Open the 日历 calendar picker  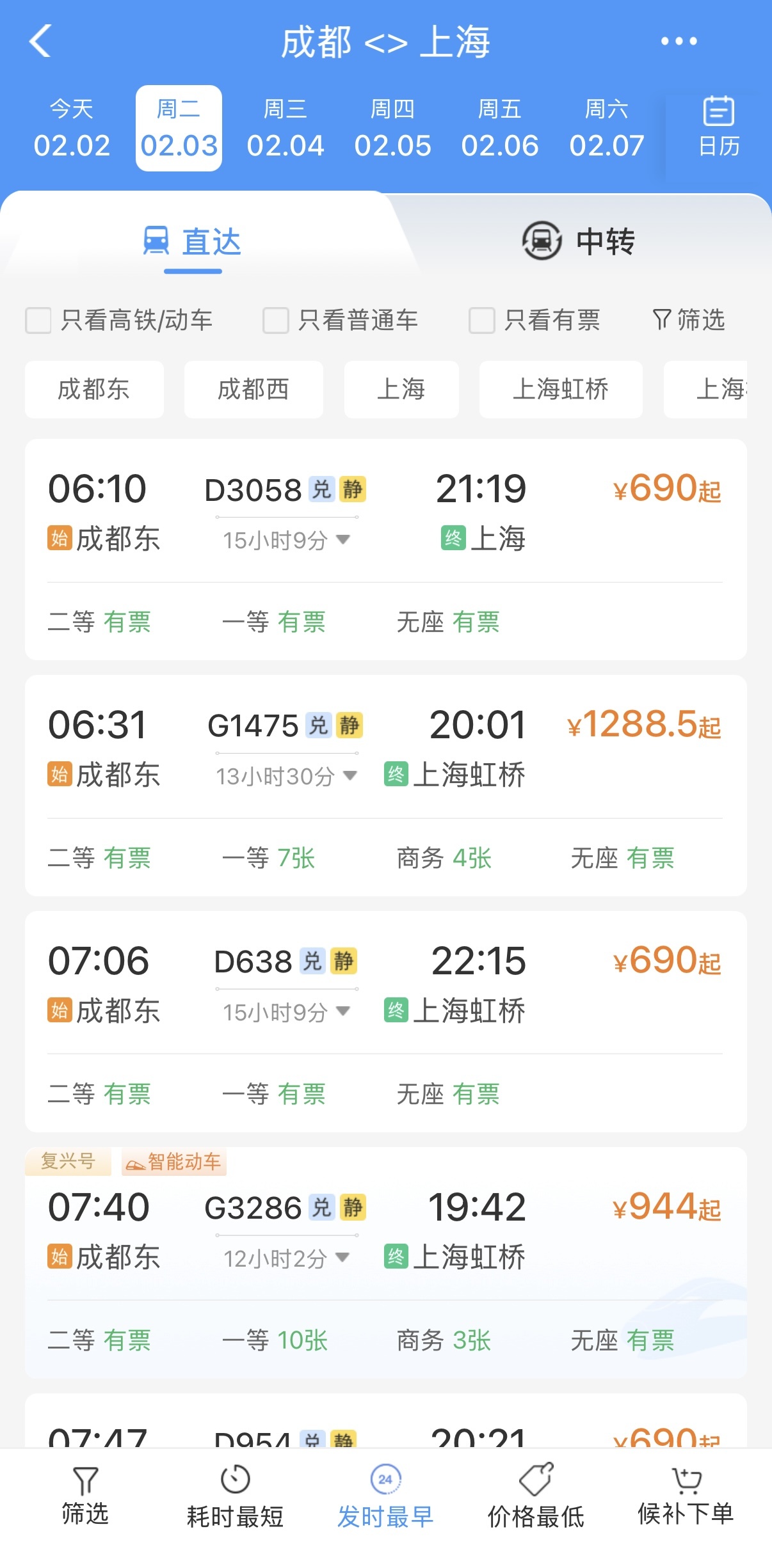718,128
